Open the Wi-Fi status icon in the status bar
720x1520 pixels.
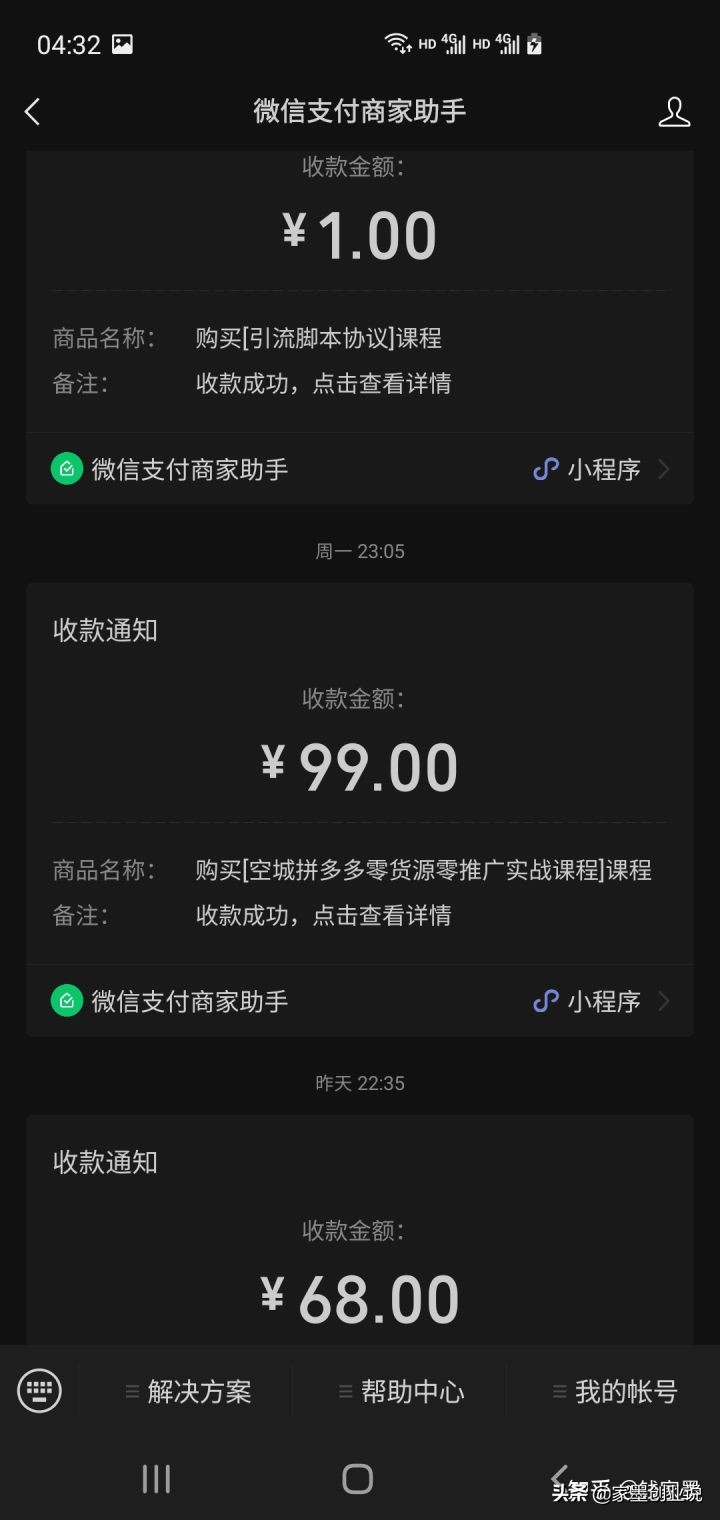pos(398,43)
